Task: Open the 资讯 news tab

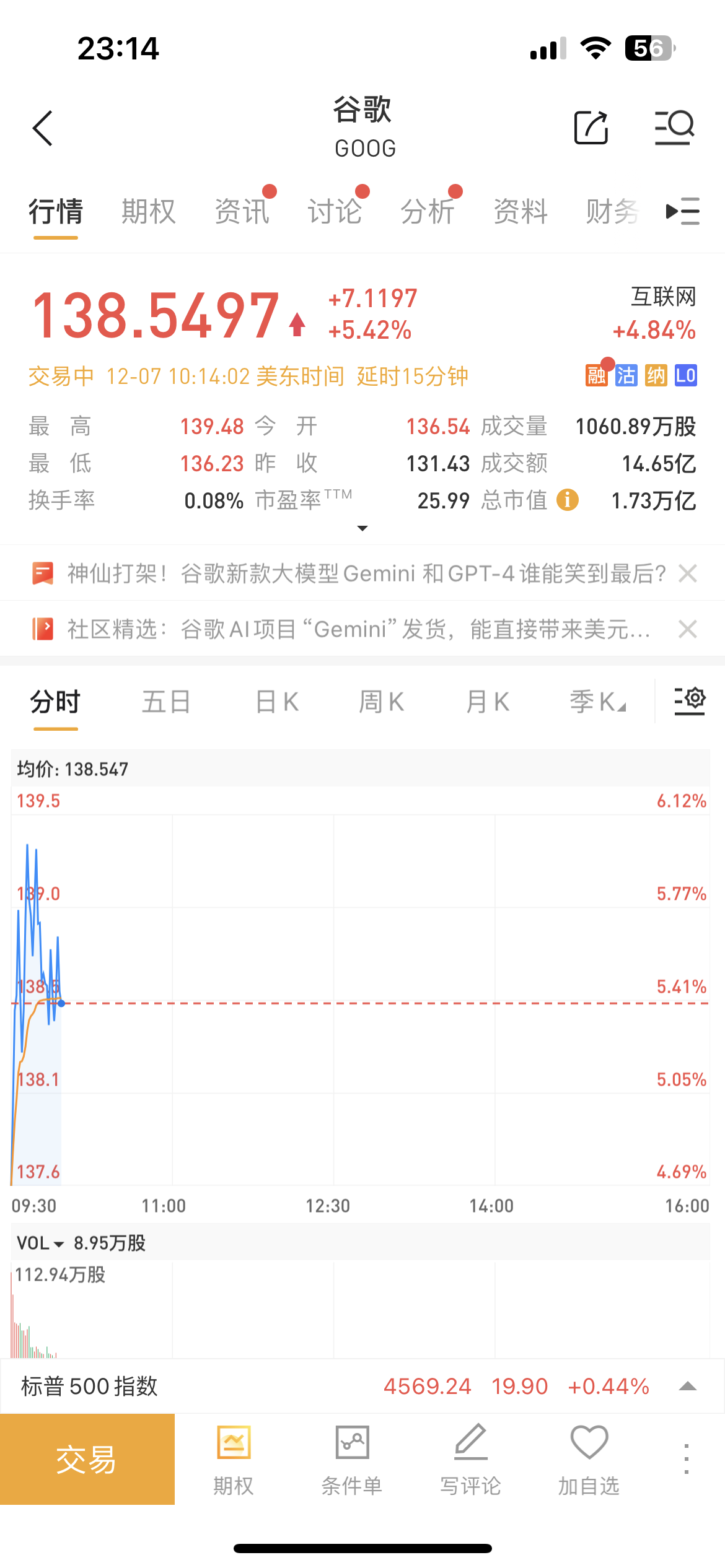Action: [x=242, y=212]
